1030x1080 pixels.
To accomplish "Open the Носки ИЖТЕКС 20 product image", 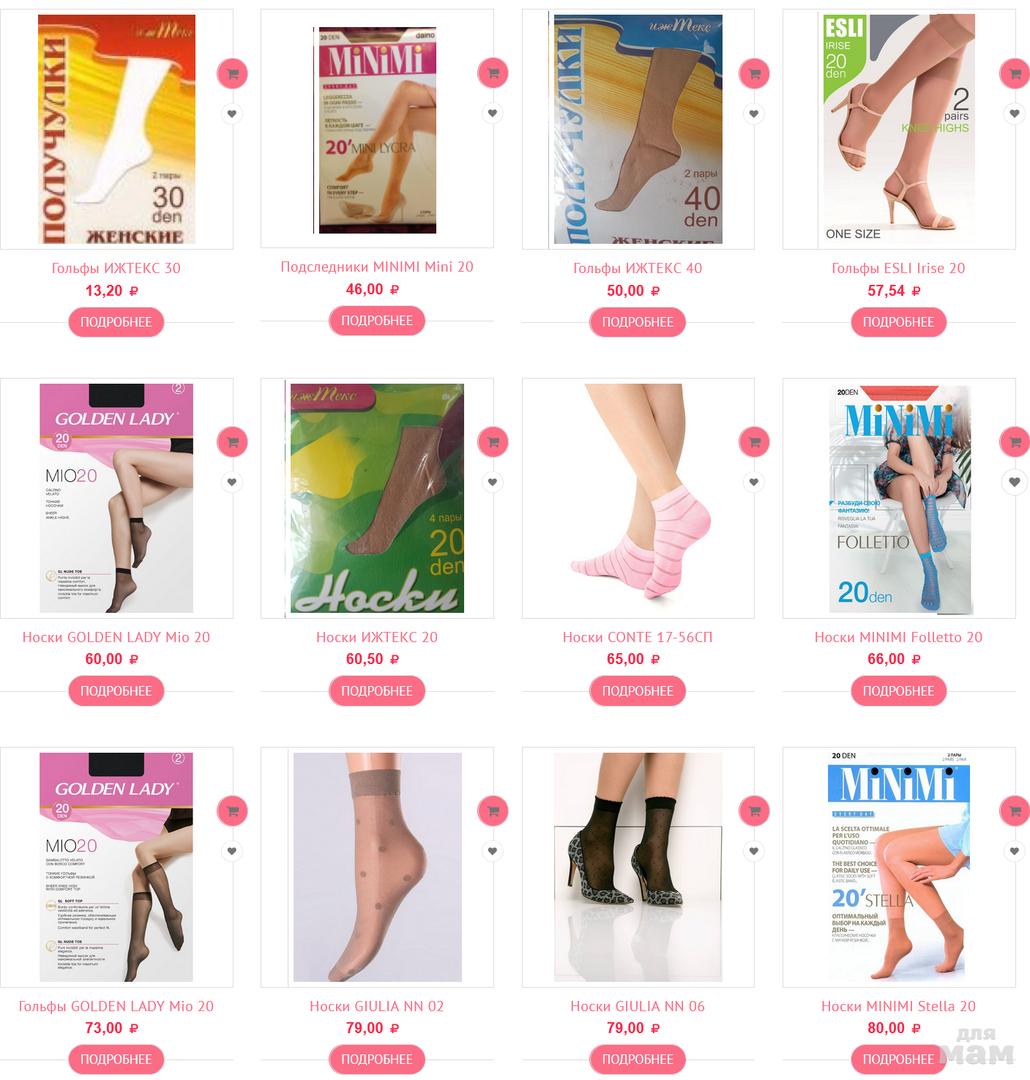I will tap(377, 498).
